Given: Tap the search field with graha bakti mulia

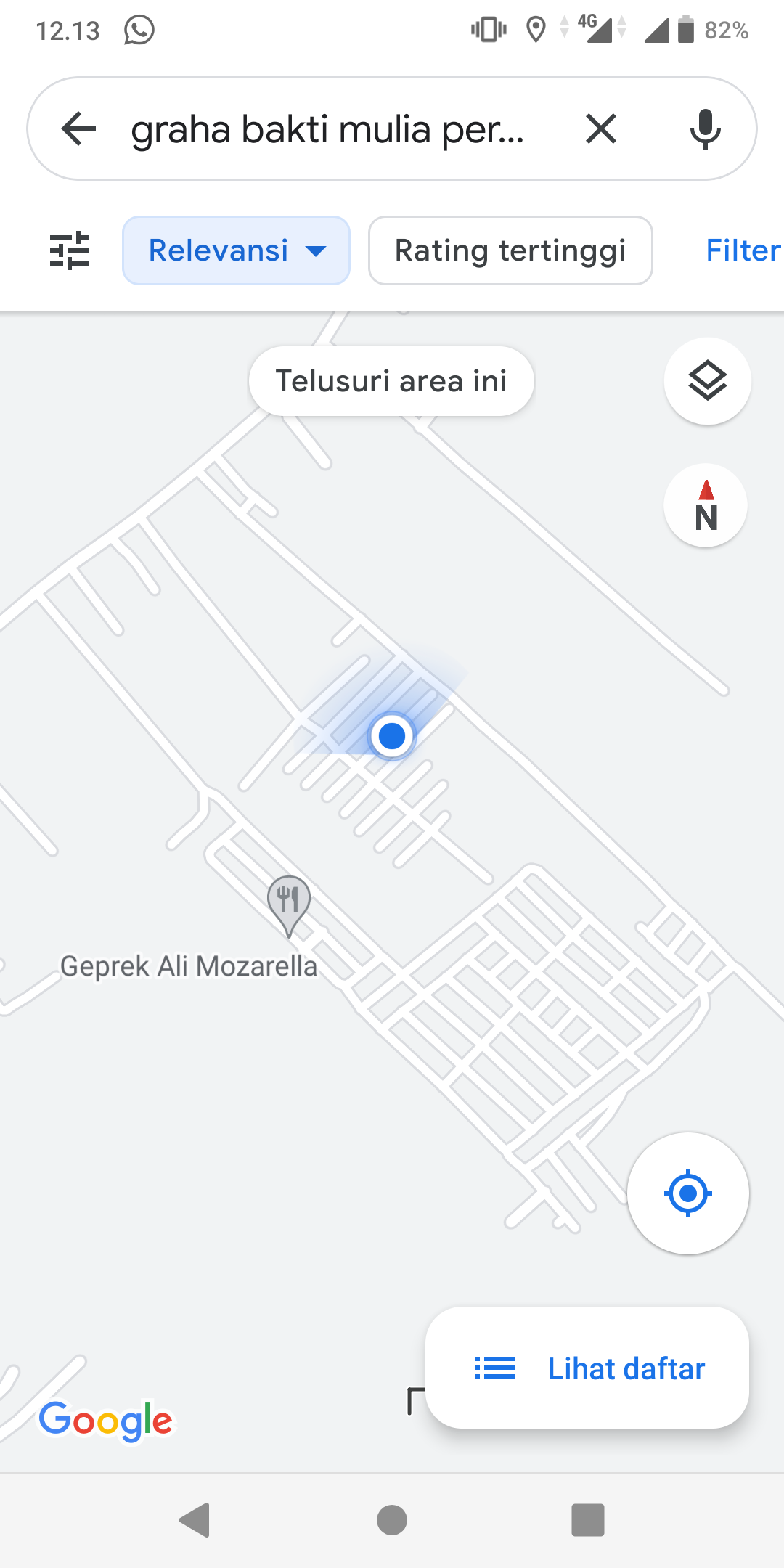Looking at the screenshot, I should (327, 129).
